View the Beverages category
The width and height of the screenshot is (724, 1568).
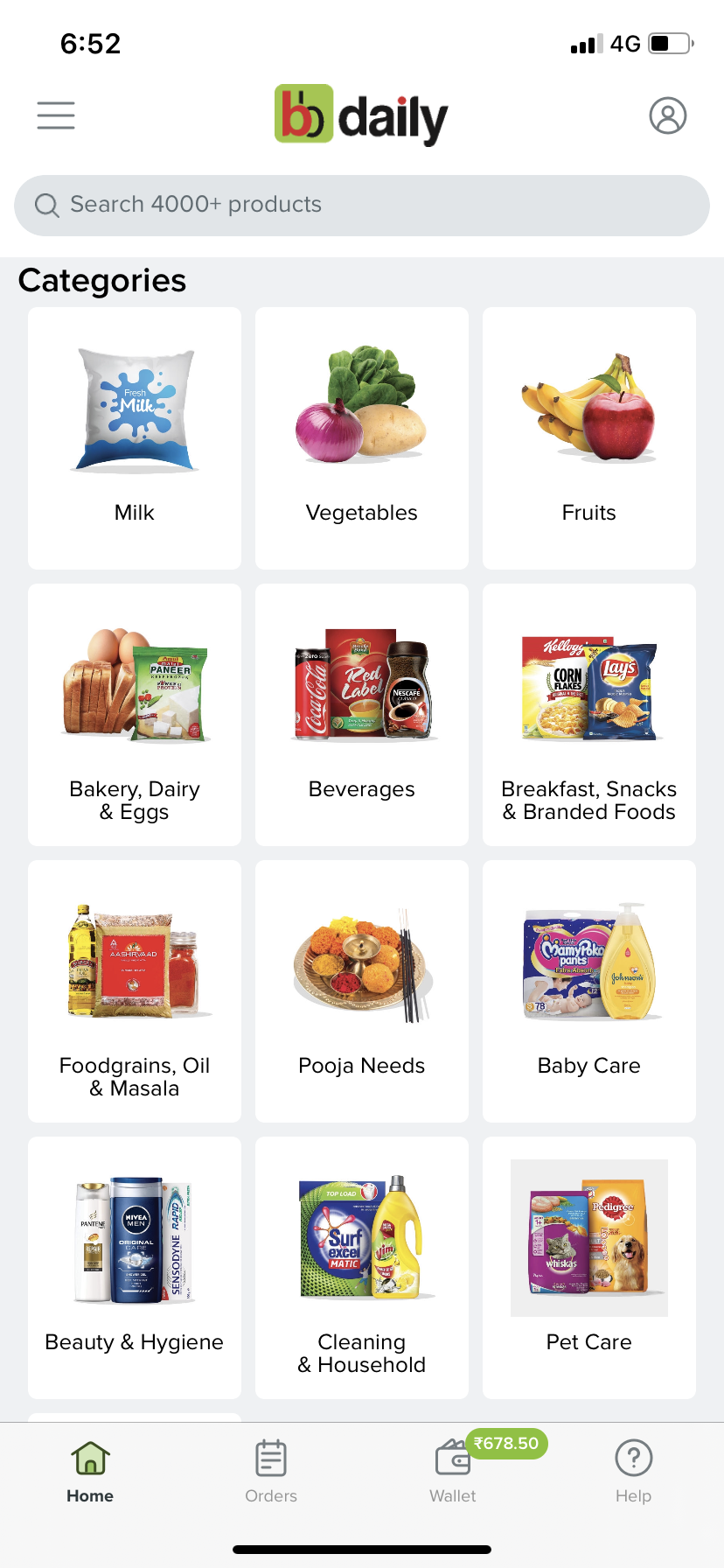coord(361,714)
